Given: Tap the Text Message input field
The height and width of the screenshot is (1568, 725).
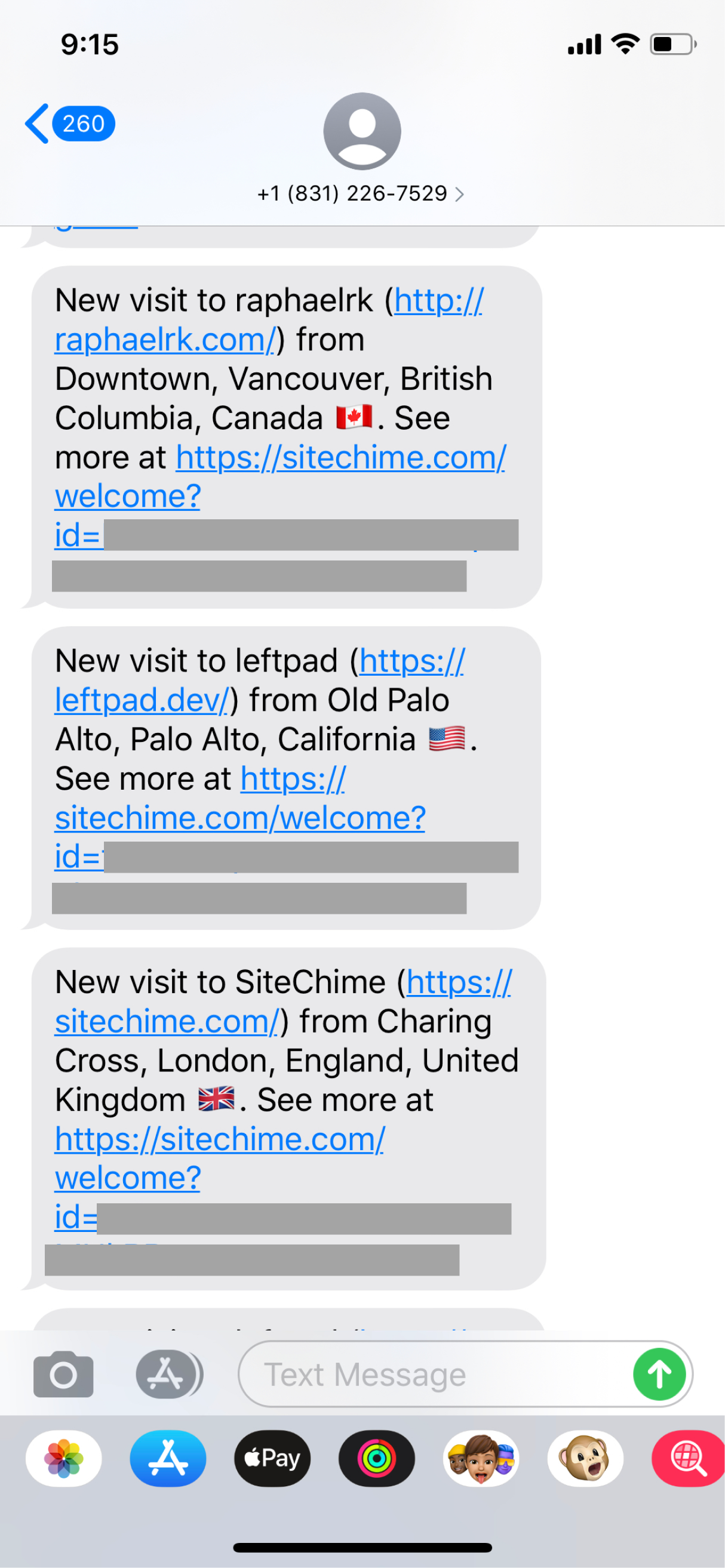Looking at the screenshot, I should point(426,1375).
